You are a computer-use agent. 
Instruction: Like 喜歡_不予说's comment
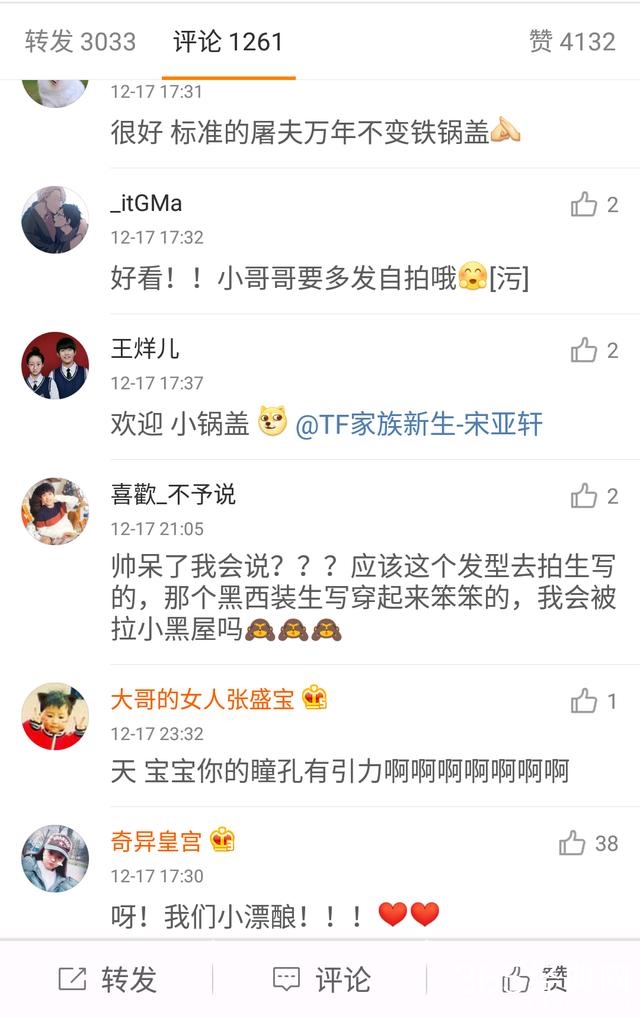click(x=584, y=496)
